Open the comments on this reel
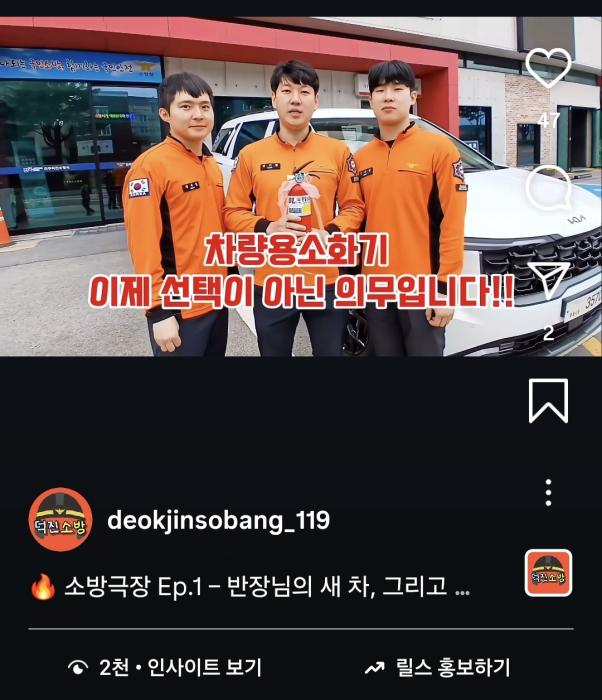This screenshot has height=700, width=602. [548, 188]
